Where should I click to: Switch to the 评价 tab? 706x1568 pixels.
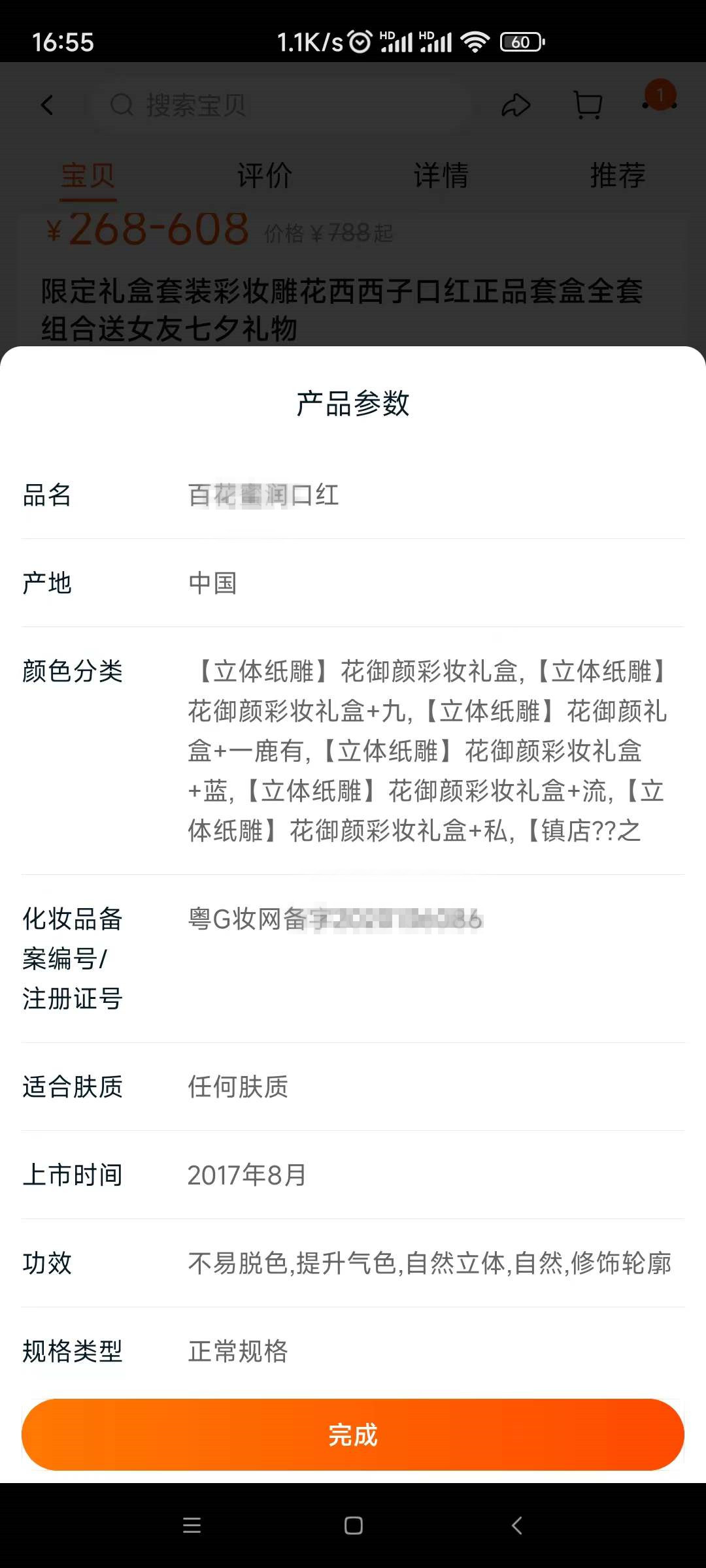coord(265,176)
